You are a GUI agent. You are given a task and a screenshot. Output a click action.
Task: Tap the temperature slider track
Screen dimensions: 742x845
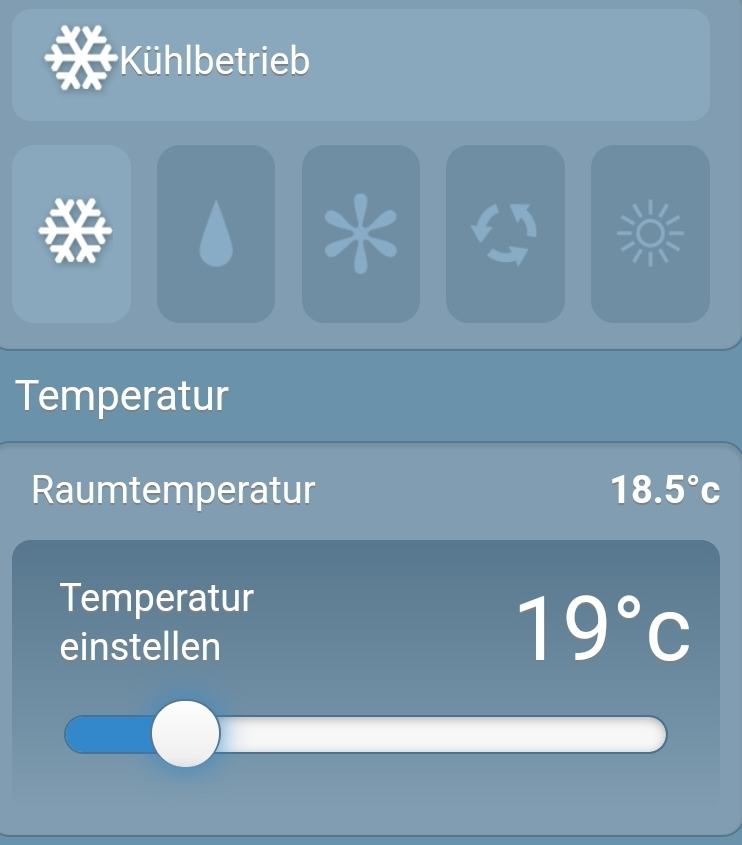[440, 735]
